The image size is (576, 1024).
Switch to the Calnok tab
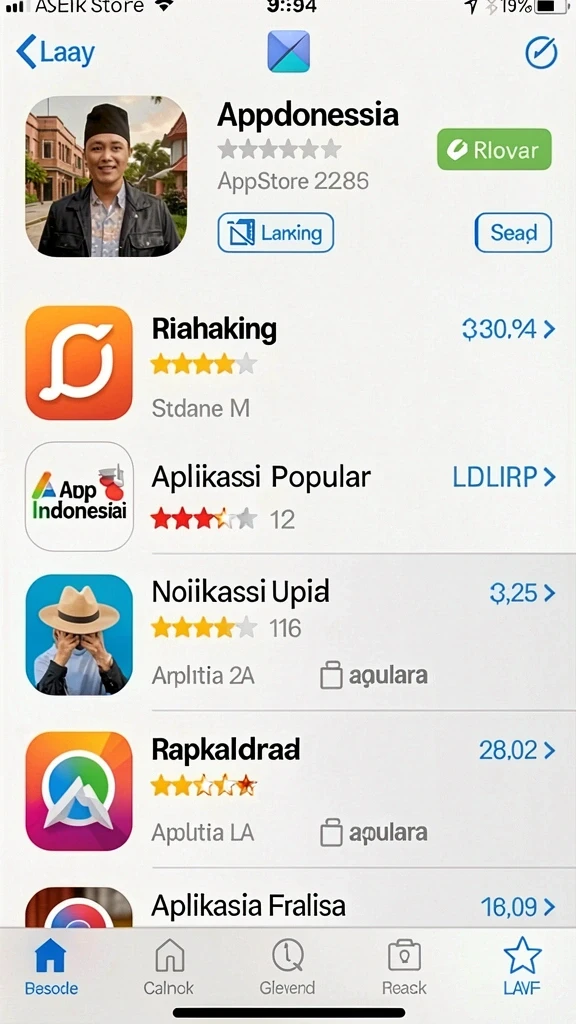tap(168, 967)
